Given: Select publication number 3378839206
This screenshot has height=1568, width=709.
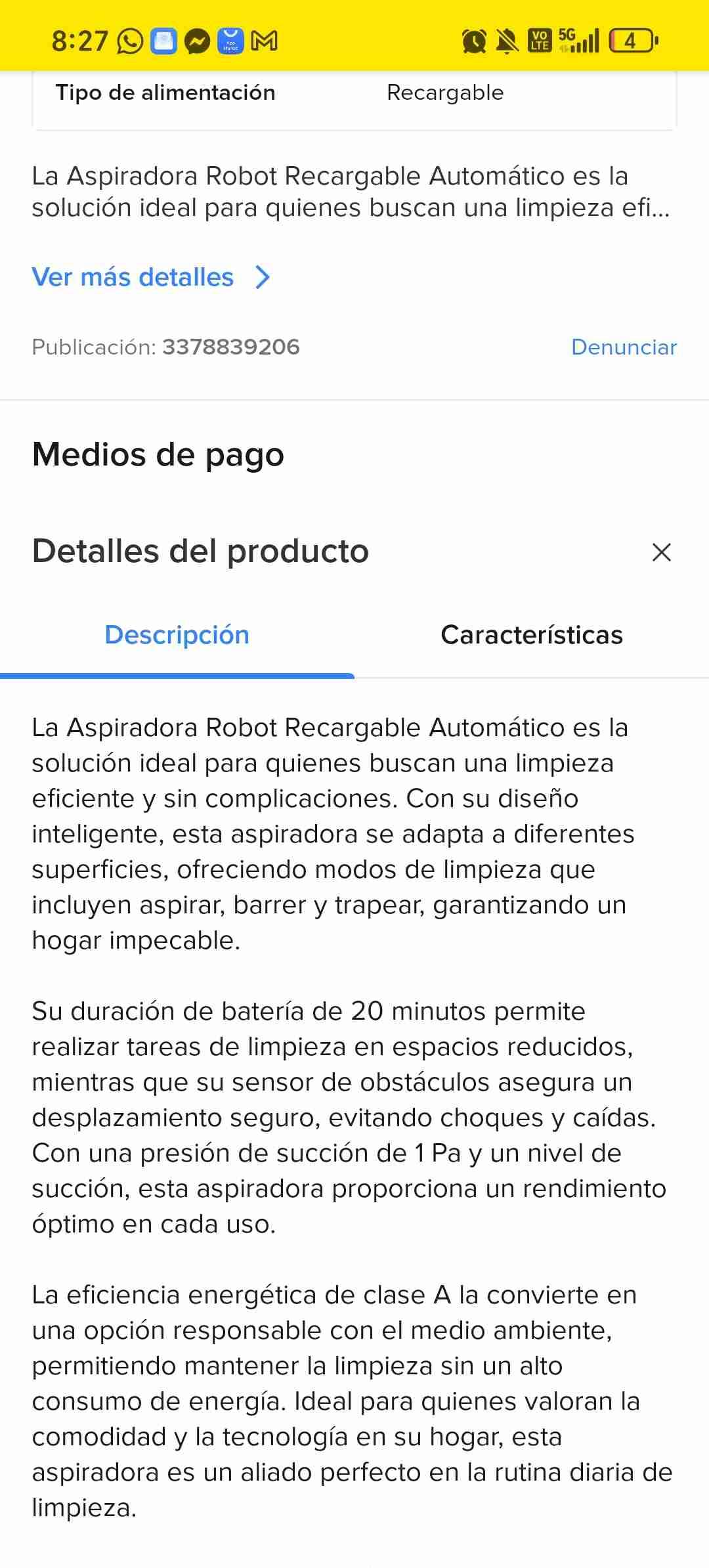Looking at the screenshot, I should point(231,347).
